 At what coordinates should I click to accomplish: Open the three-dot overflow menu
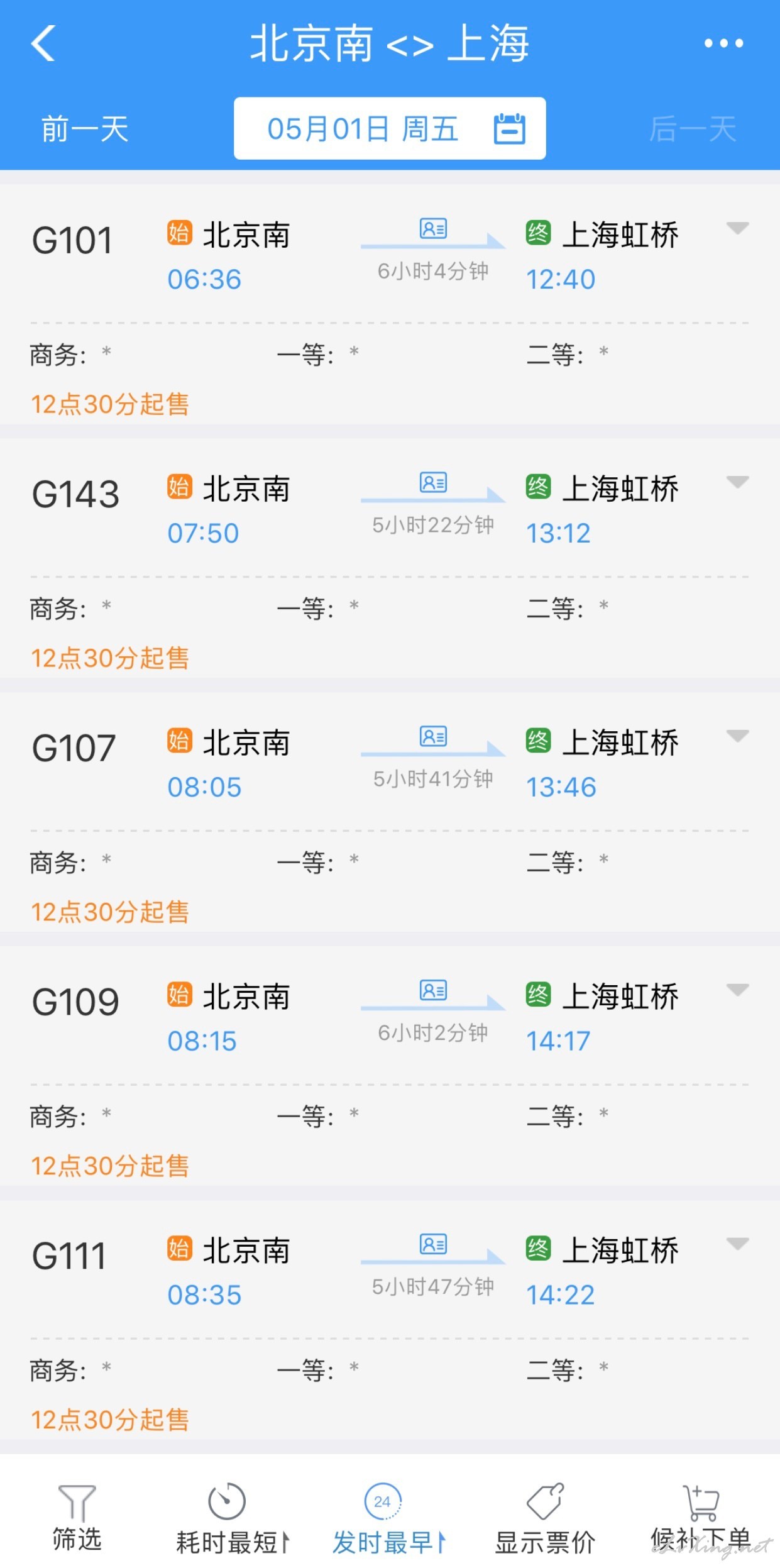[723, 43]
